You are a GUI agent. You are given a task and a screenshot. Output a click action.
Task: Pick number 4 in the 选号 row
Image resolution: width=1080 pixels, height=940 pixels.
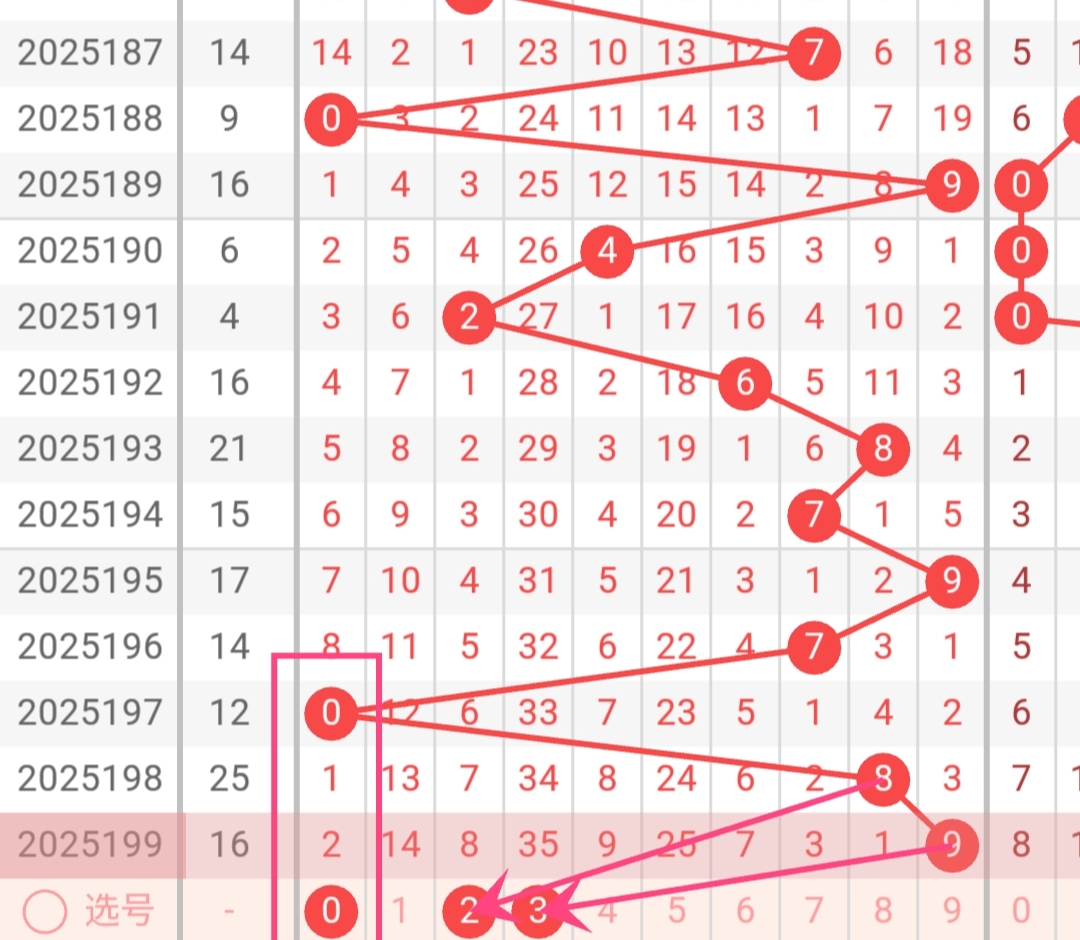point(608,911)
